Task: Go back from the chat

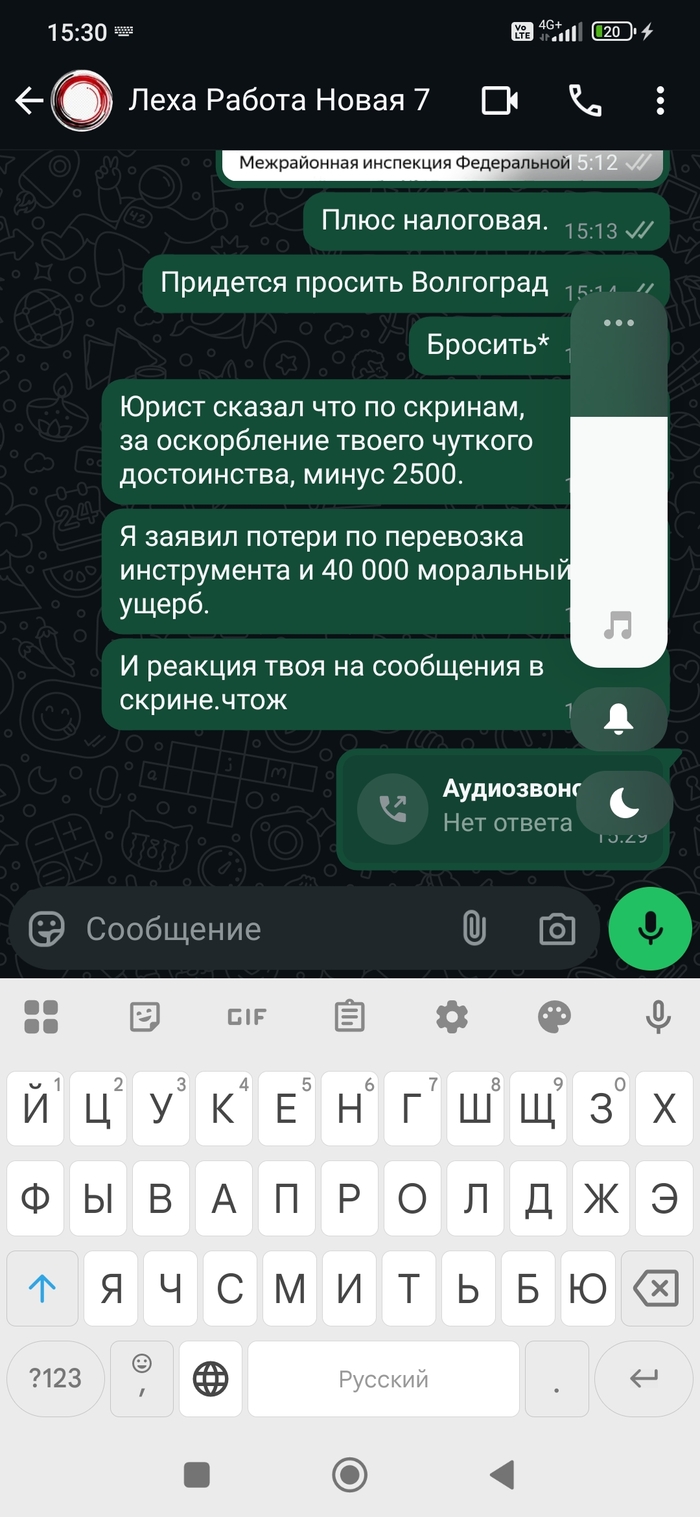Action: (x=28, y=100)
